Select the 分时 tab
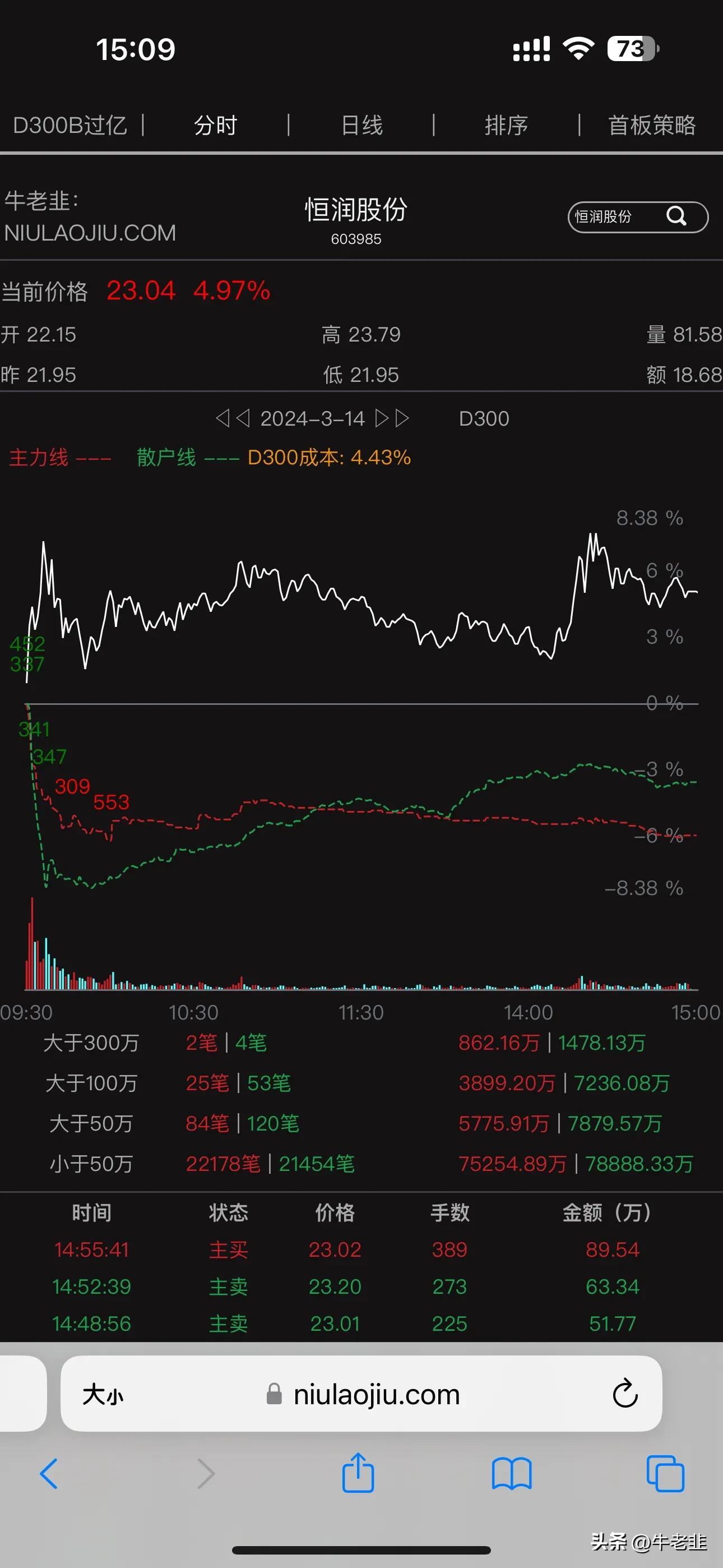The image size is (723, 1568). pos(215,126)
